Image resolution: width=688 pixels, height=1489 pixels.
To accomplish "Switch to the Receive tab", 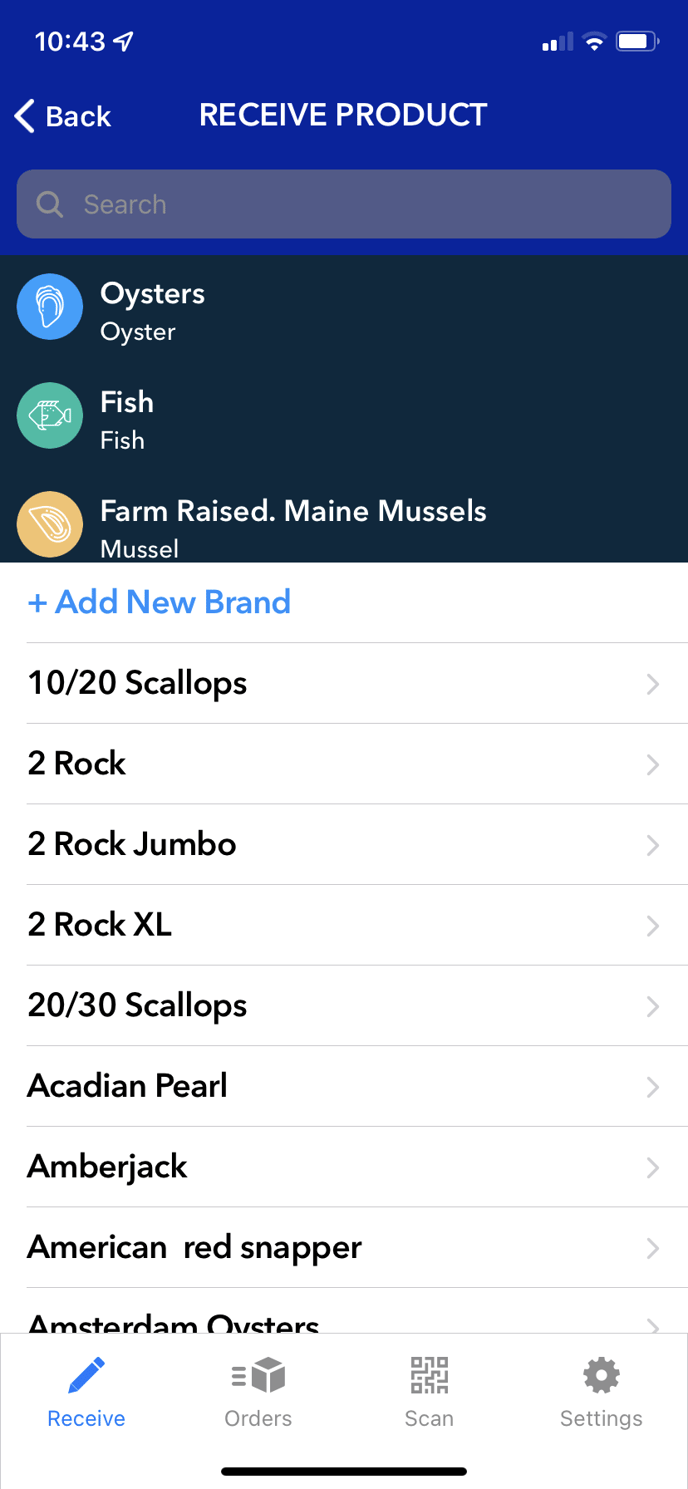I will pyautogui.click(x=86, y=1392).
